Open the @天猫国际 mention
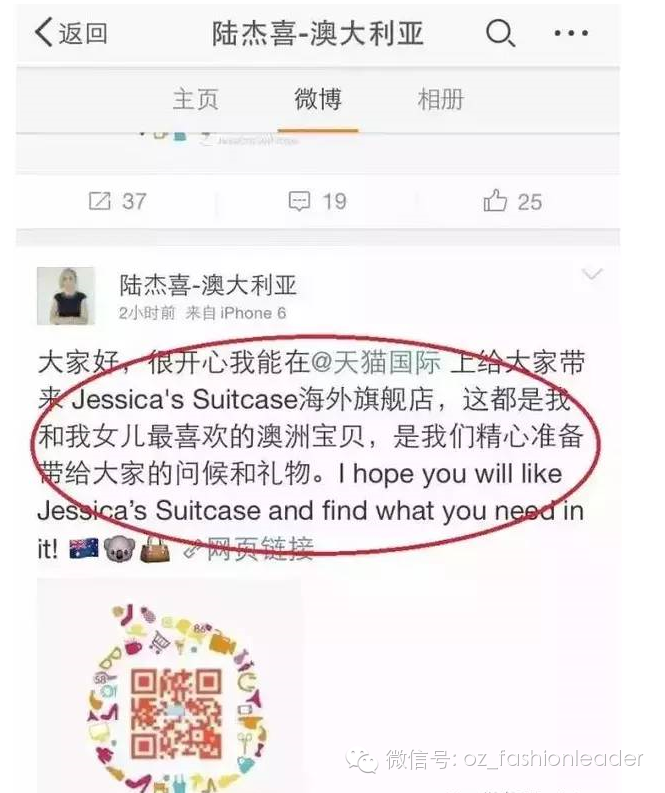Screen dimensions: 665x793 point(365,360)
